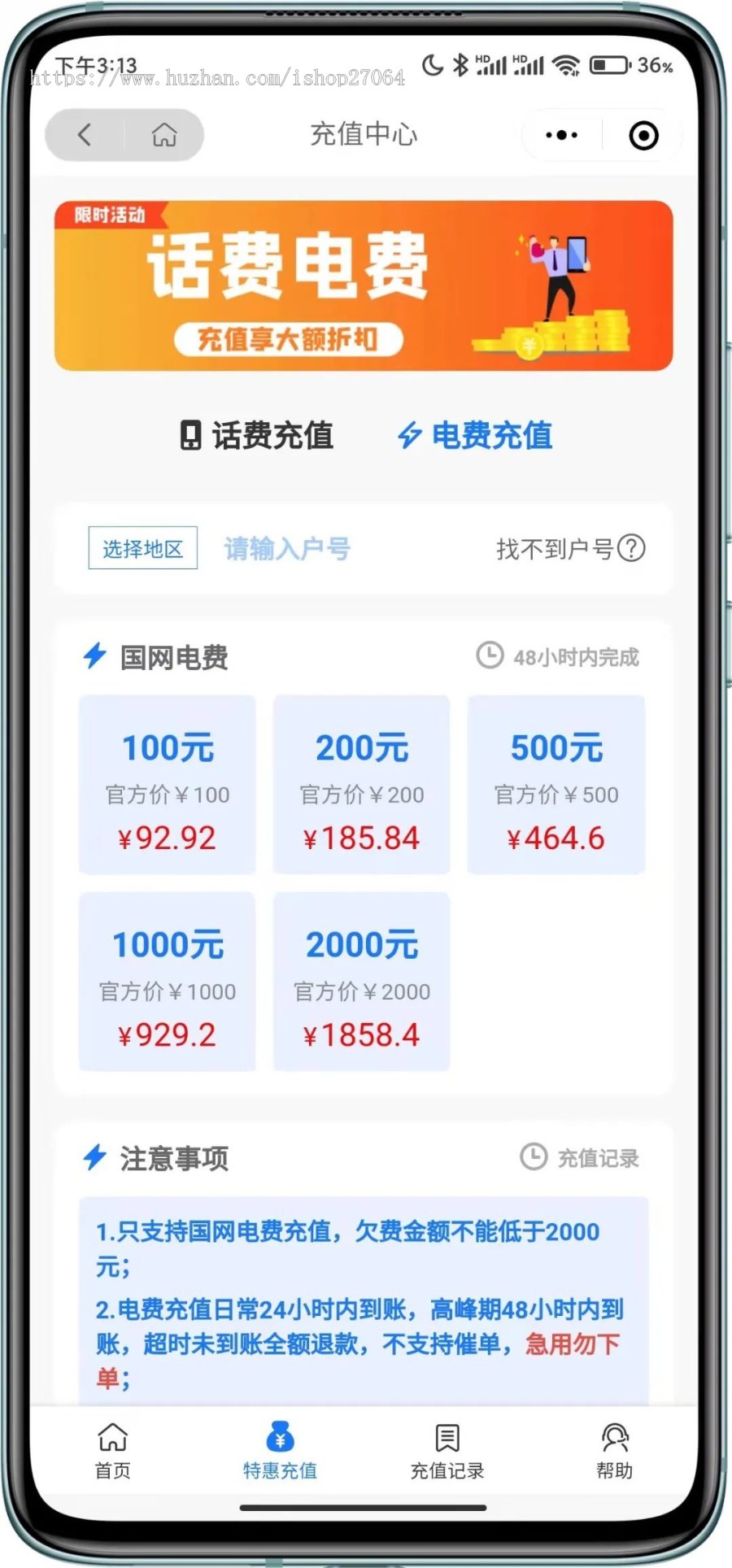Go back using the arrow icon
This screenshot has height=1568, width=732.
[x=85, y=135]
